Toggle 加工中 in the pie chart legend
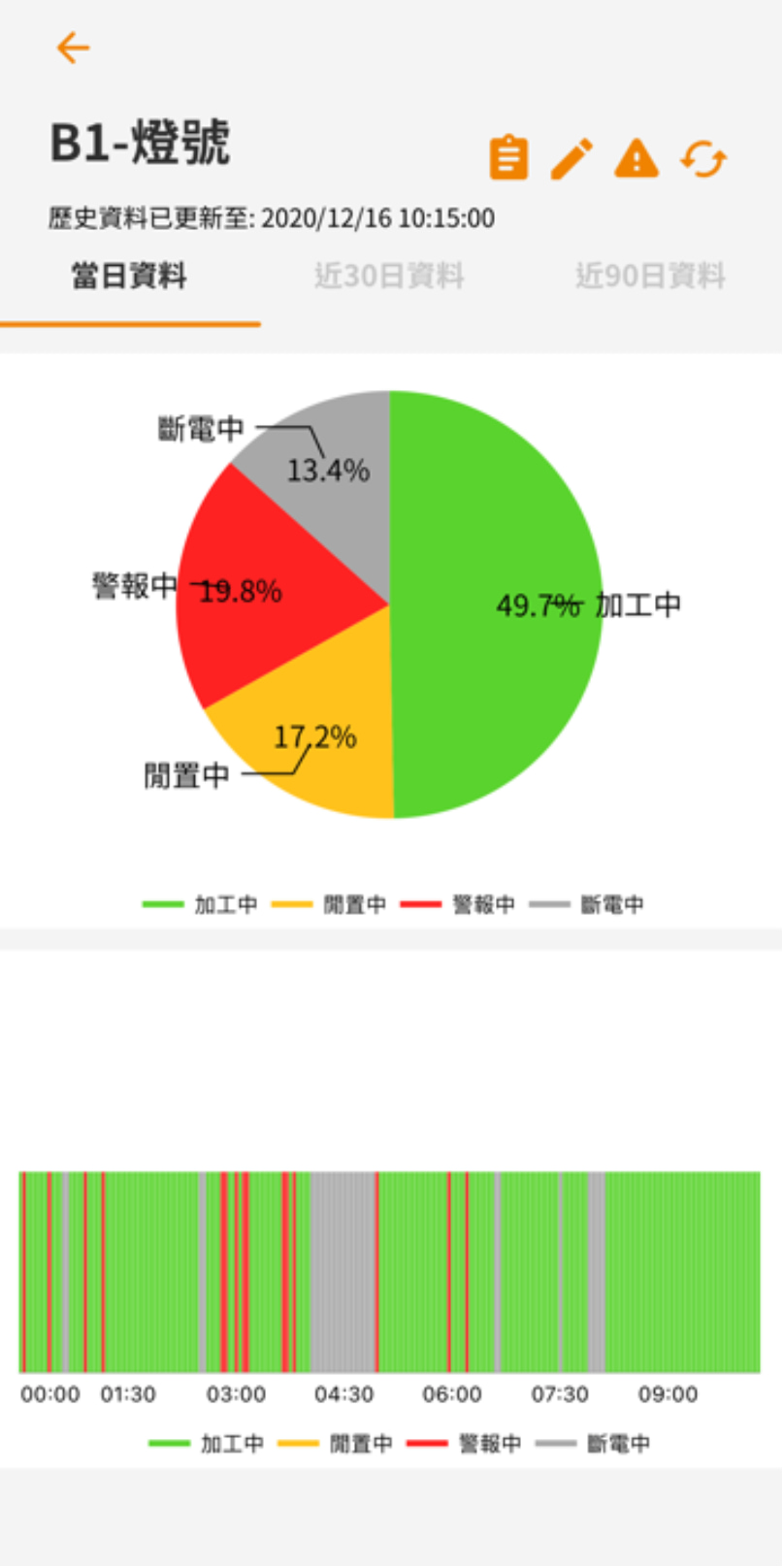 [200, 904]
